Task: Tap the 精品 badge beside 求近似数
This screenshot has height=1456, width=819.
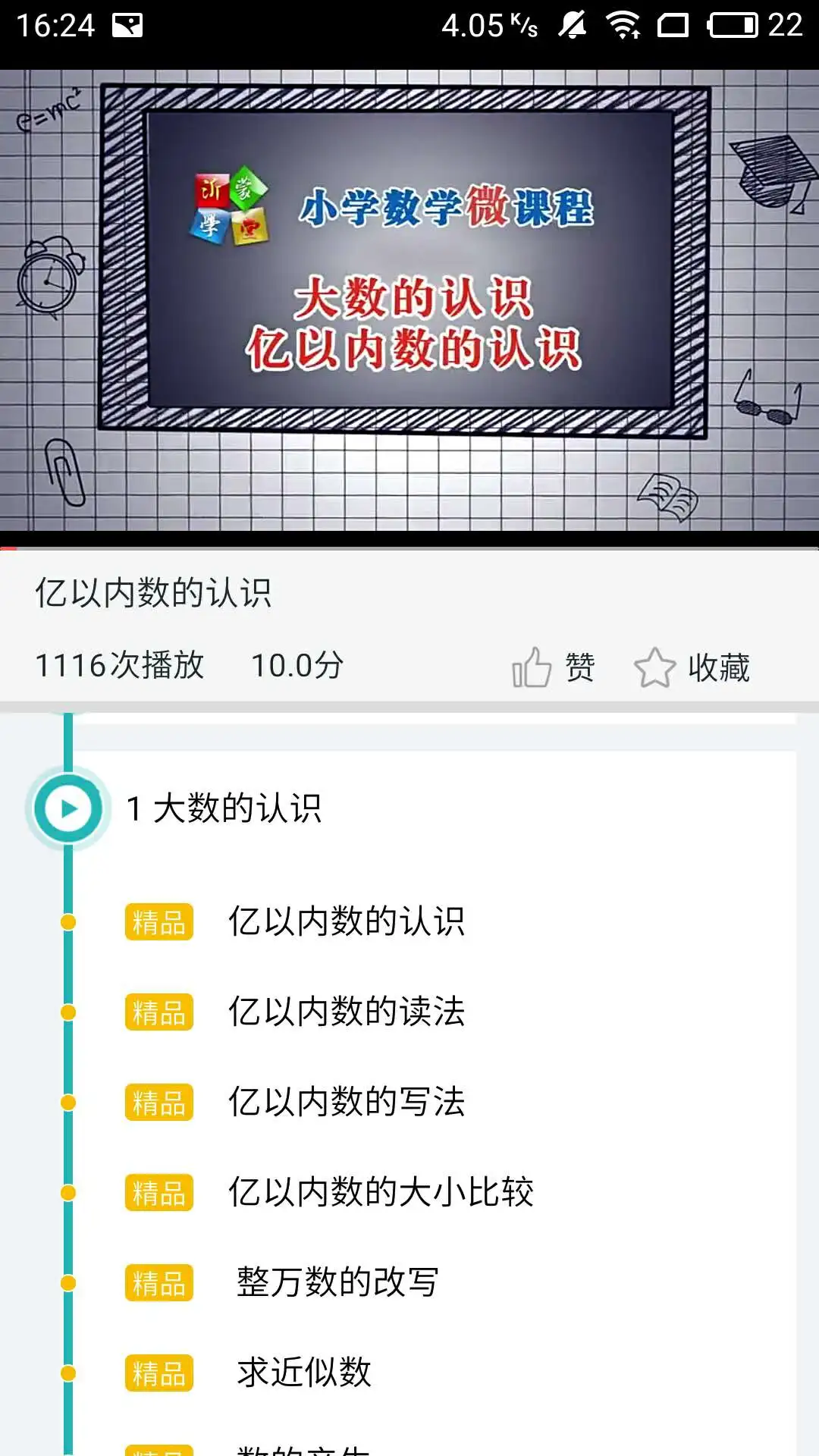Action: (x=158, y=1370)
